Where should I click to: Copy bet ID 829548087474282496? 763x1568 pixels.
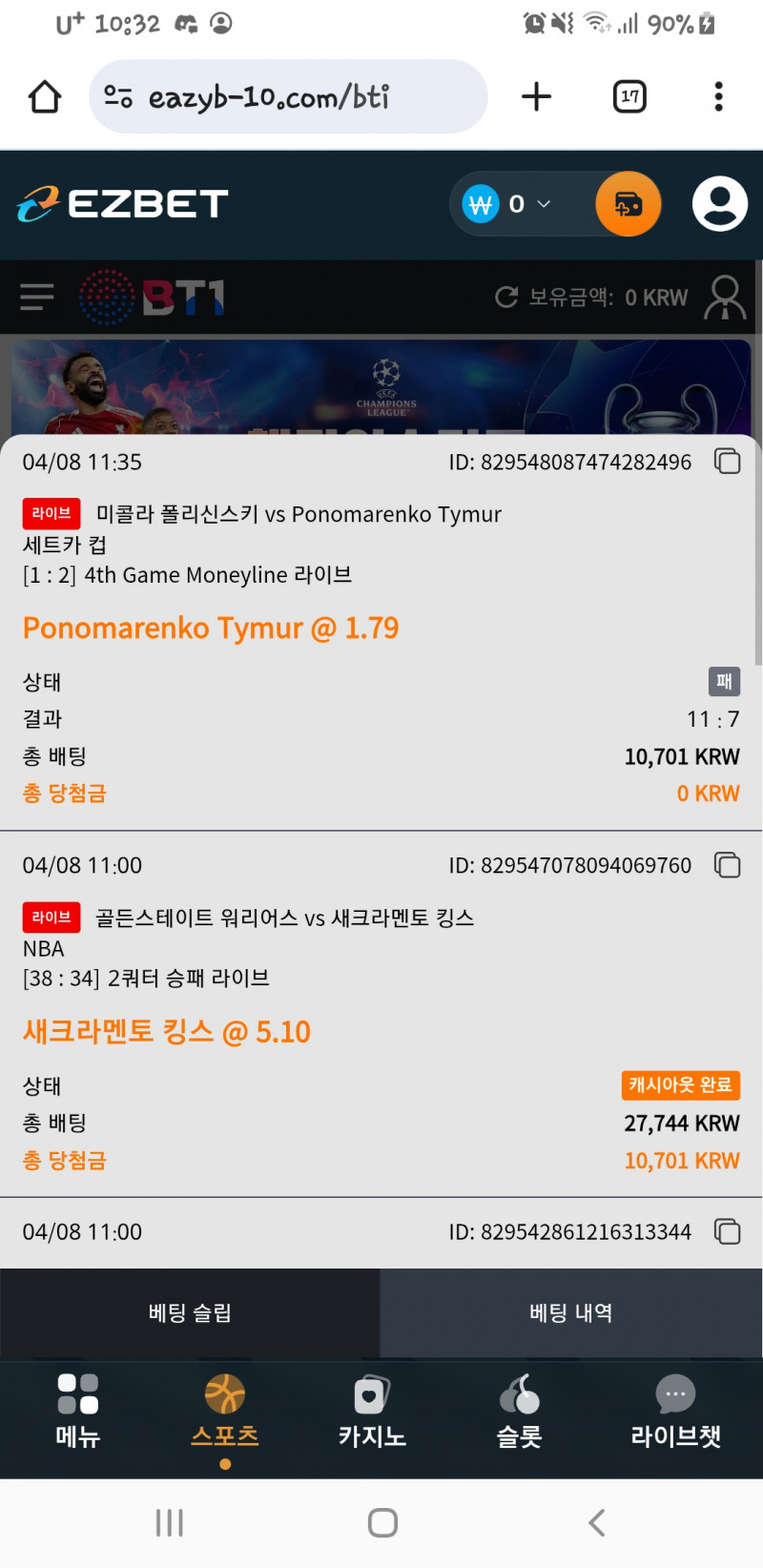point(728,462)
